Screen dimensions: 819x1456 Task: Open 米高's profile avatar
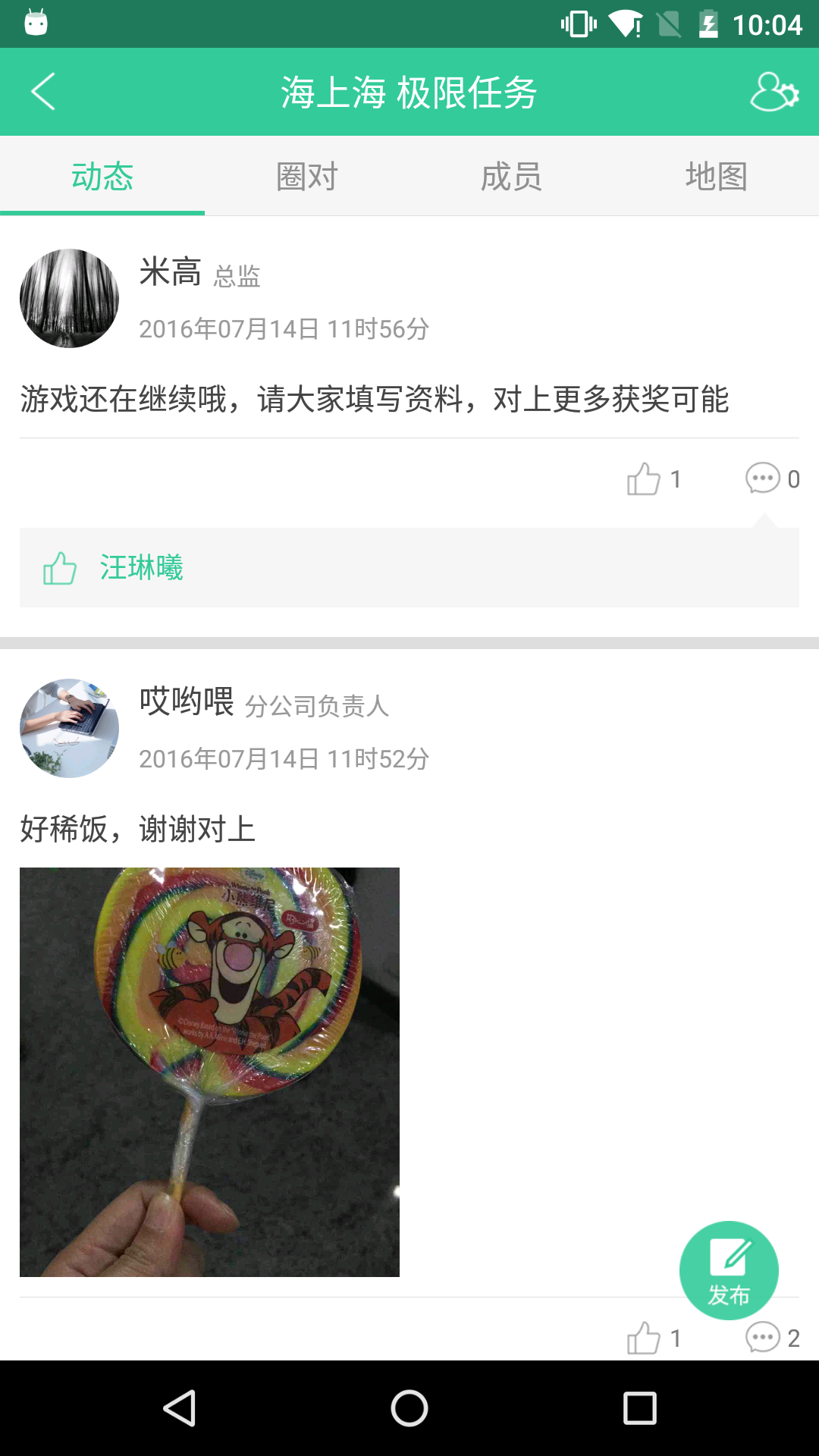click(69, 298)
